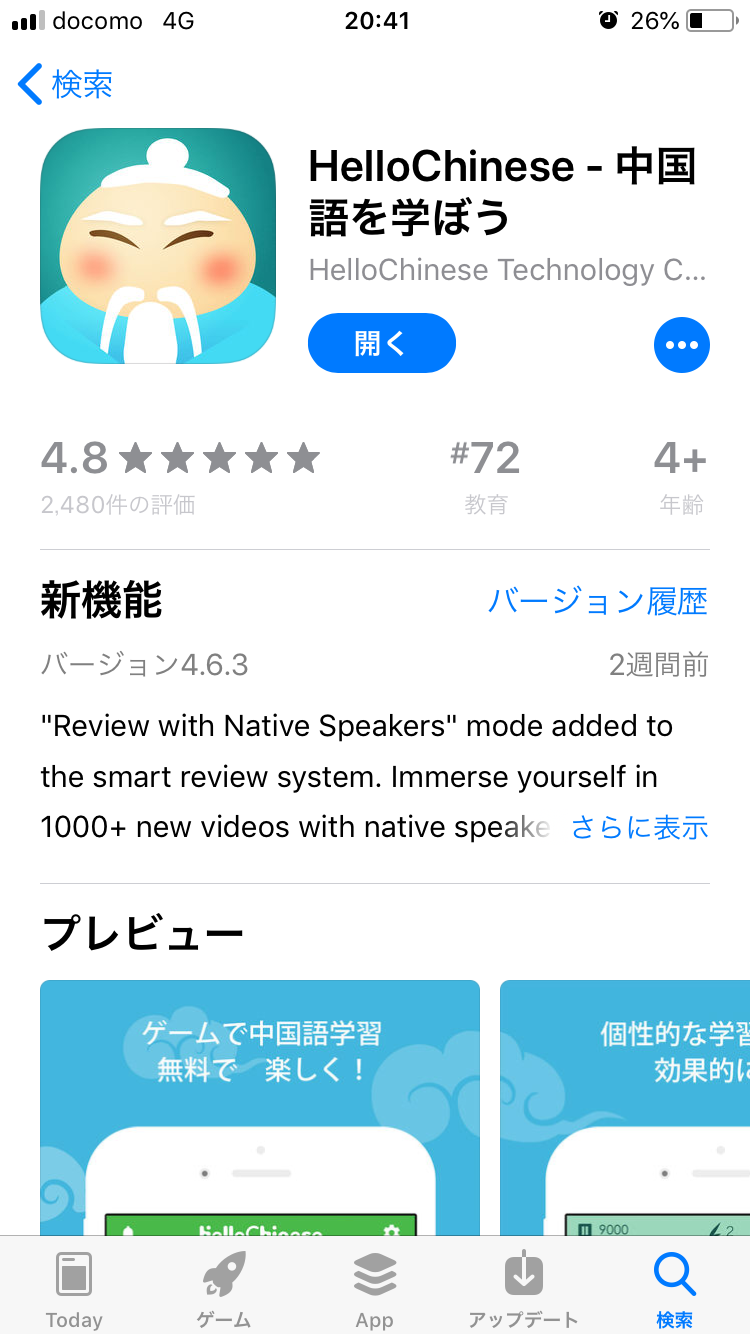Switch to the App tab
This screenshot has width=750, height=1334.
(375, 1290)
